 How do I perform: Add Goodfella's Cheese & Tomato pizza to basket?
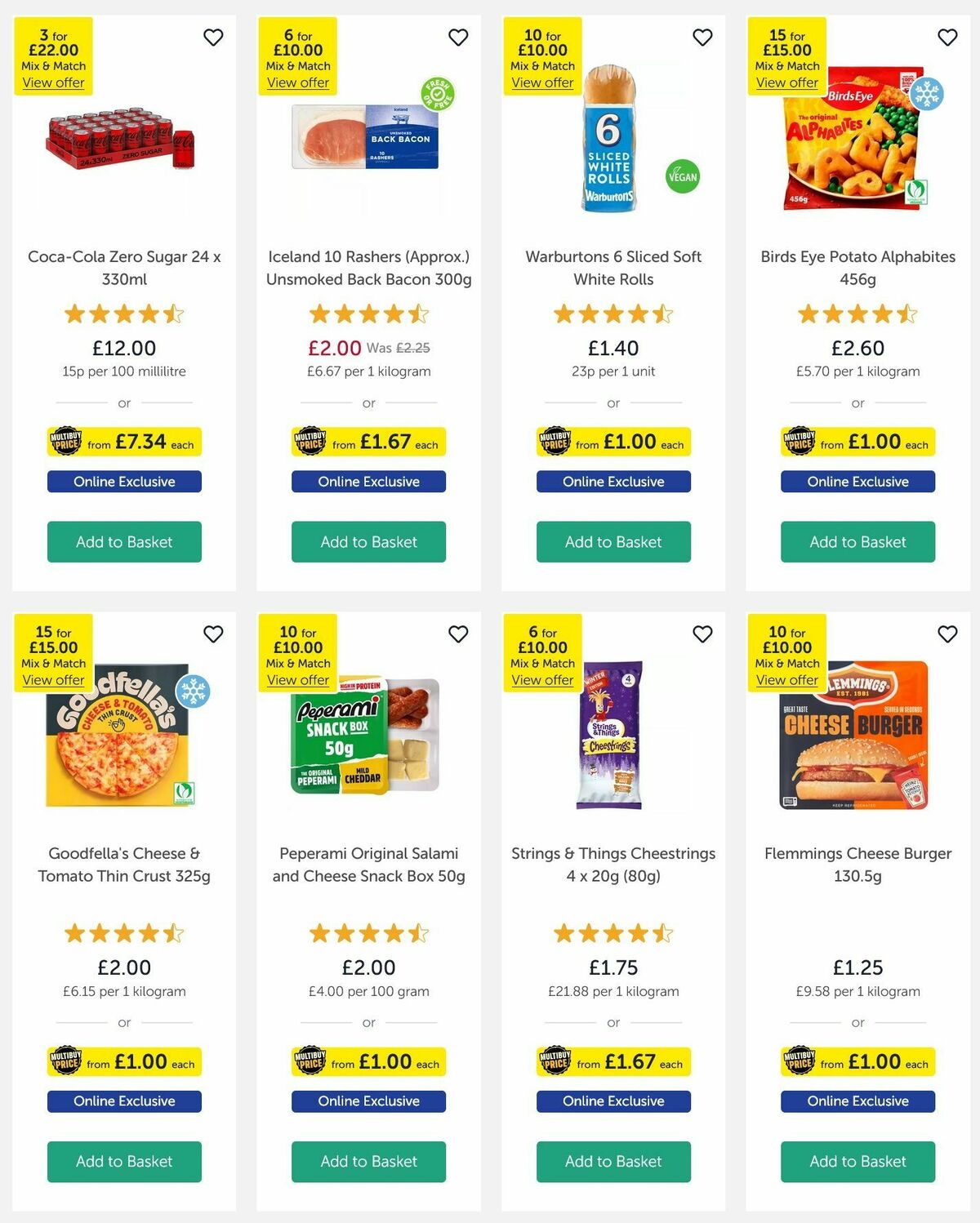click(x=124, y=1161)
